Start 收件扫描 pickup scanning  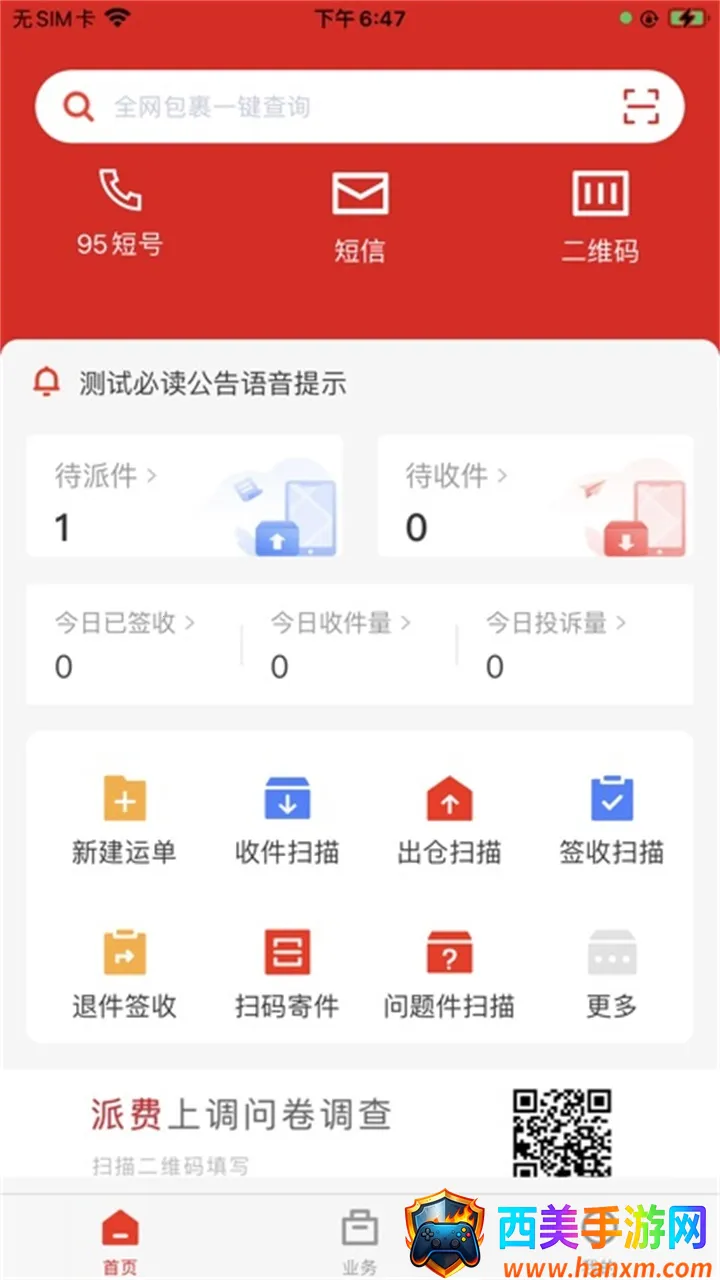coord(287,820)
